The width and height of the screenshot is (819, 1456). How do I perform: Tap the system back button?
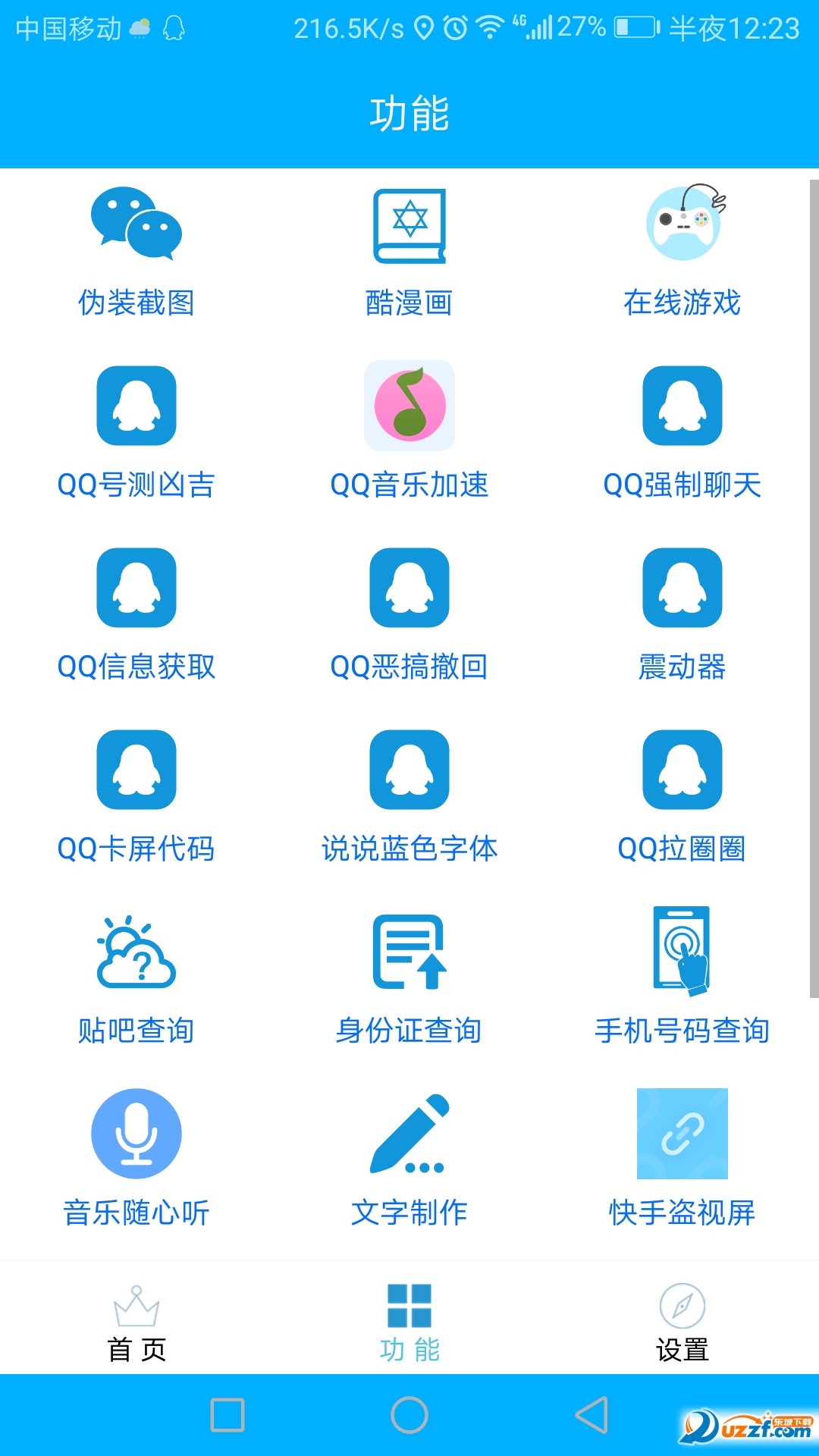[x=592, y=1415]
